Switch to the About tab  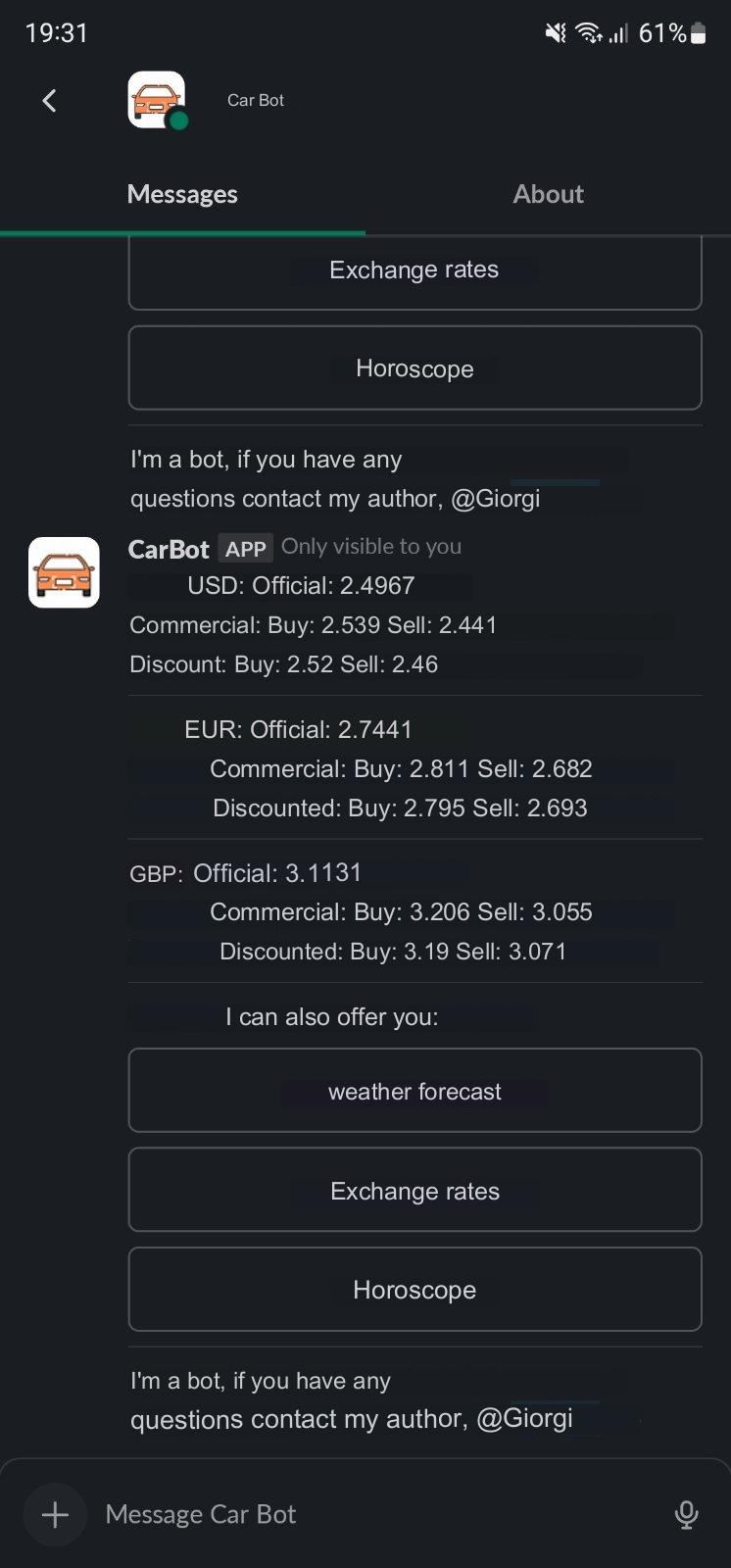pos(548,194)
